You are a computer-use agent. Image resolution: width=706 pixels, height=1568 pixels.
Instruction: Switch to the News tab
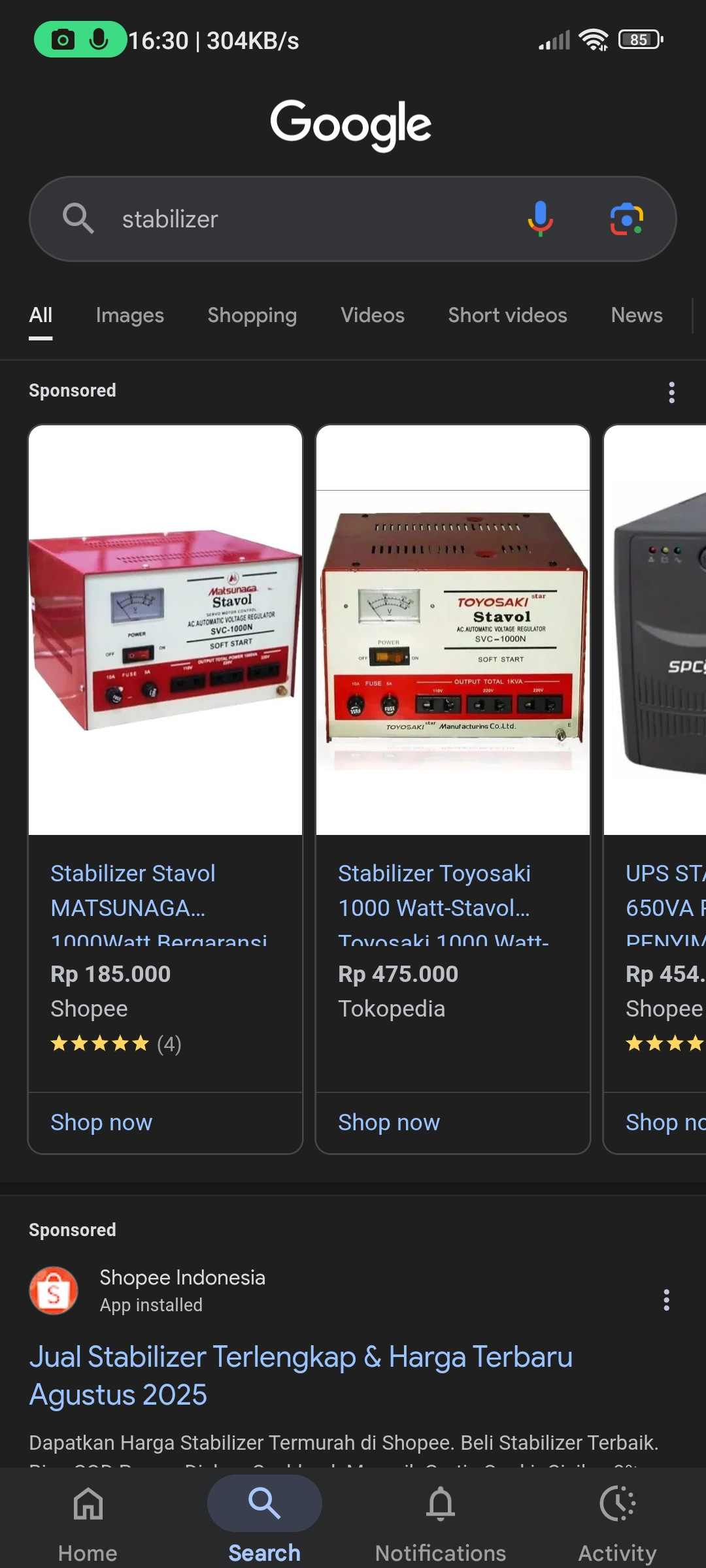tap(636, 316)
